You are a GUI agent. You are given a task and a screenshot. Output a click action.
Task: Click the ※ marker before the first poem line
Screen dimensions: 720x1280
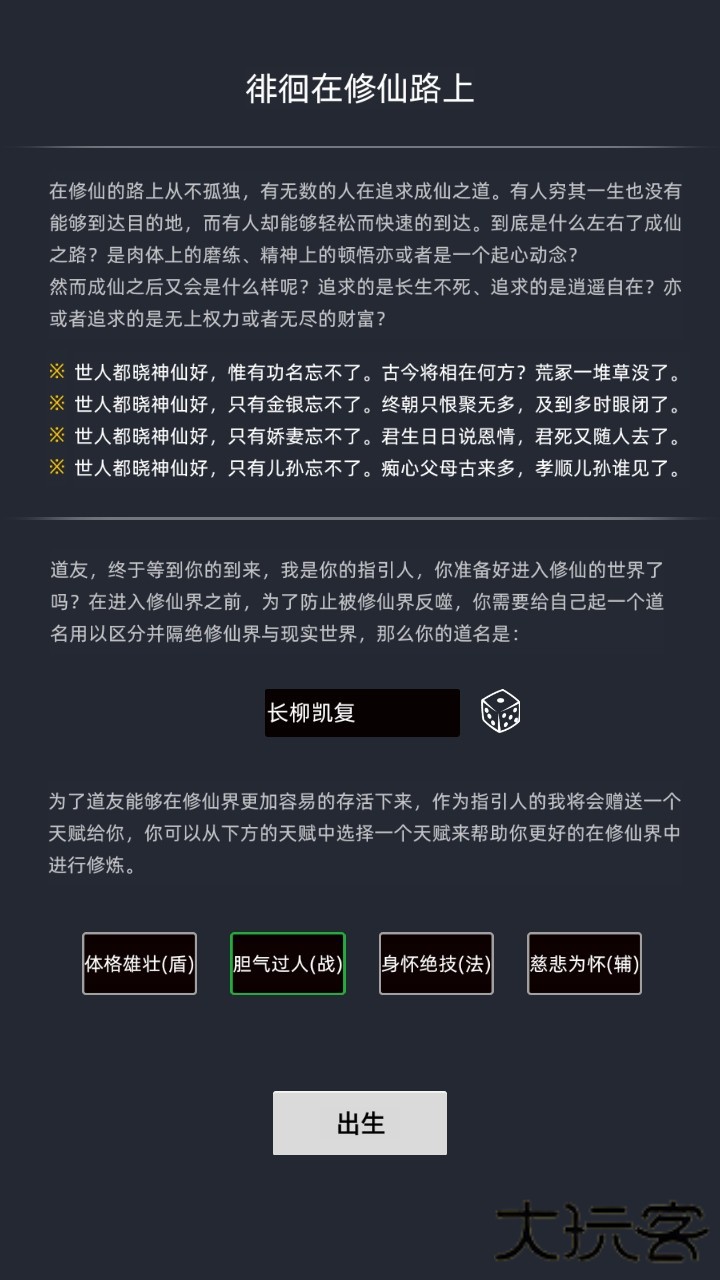coord(56,371)
